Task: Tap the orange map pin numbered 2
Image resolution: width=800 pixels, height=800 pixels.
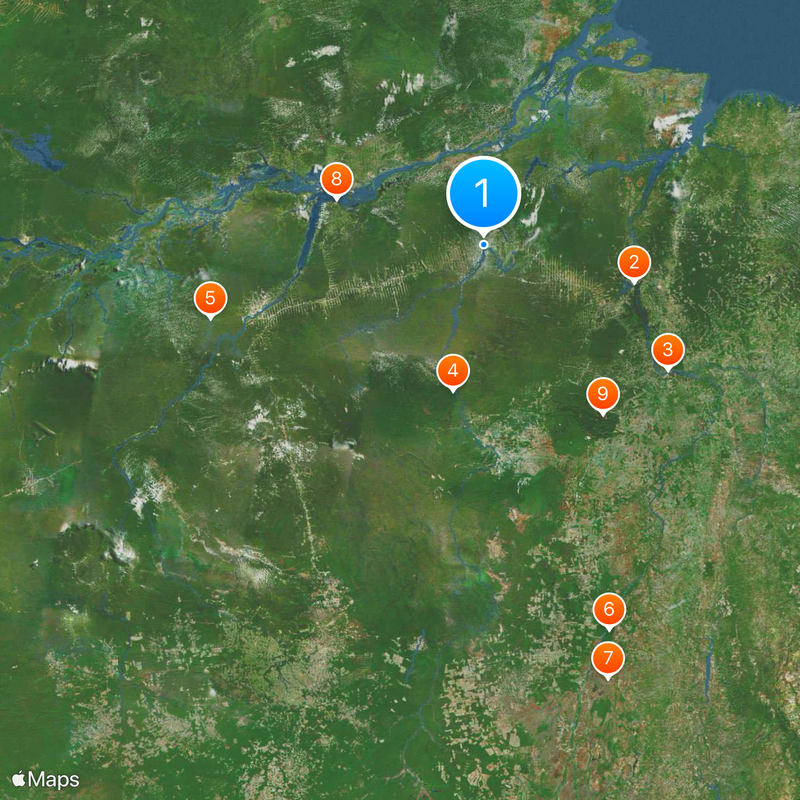Action: [x=633, y=264]
